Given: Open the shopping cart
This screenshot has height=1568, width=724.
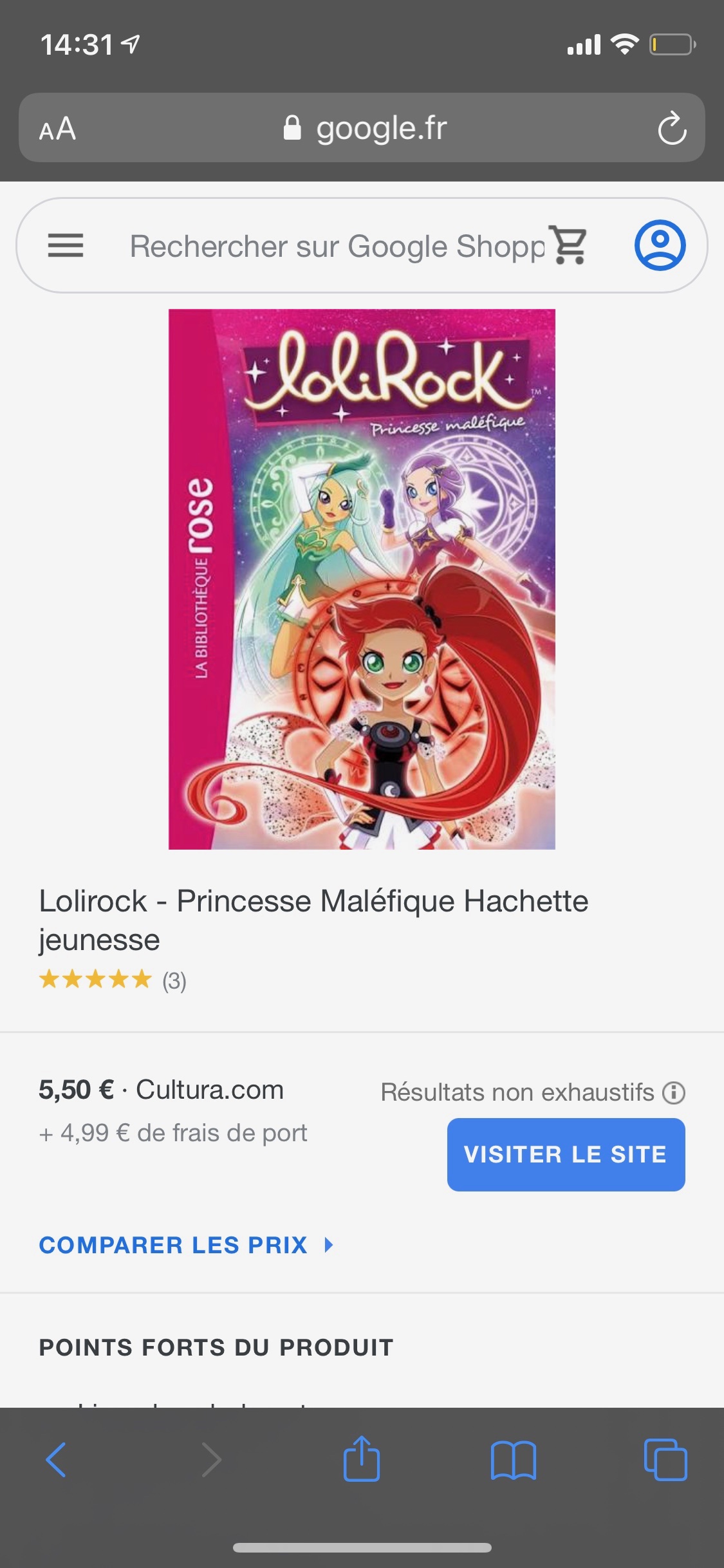Looking at the screenshot, I should (x=568, y=245).
